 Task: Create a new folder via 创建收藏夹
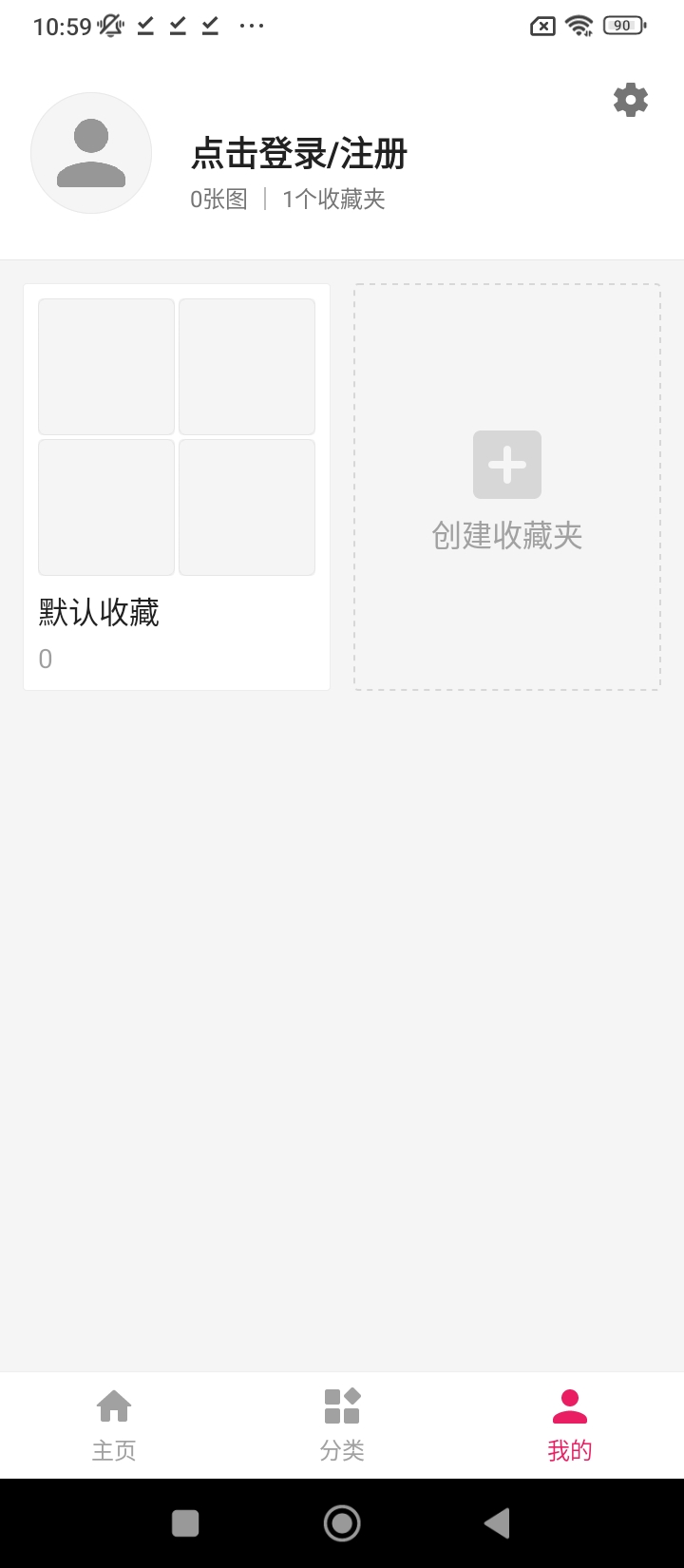click(507, 487)
